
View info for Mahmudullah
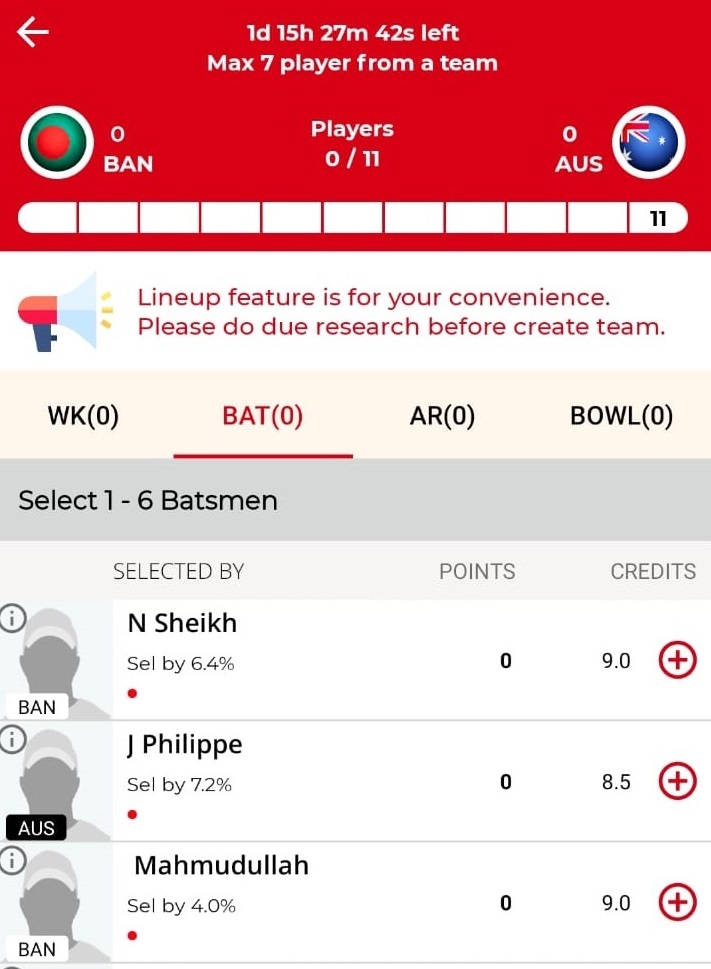pyautogui.click(x=11, y=862)
